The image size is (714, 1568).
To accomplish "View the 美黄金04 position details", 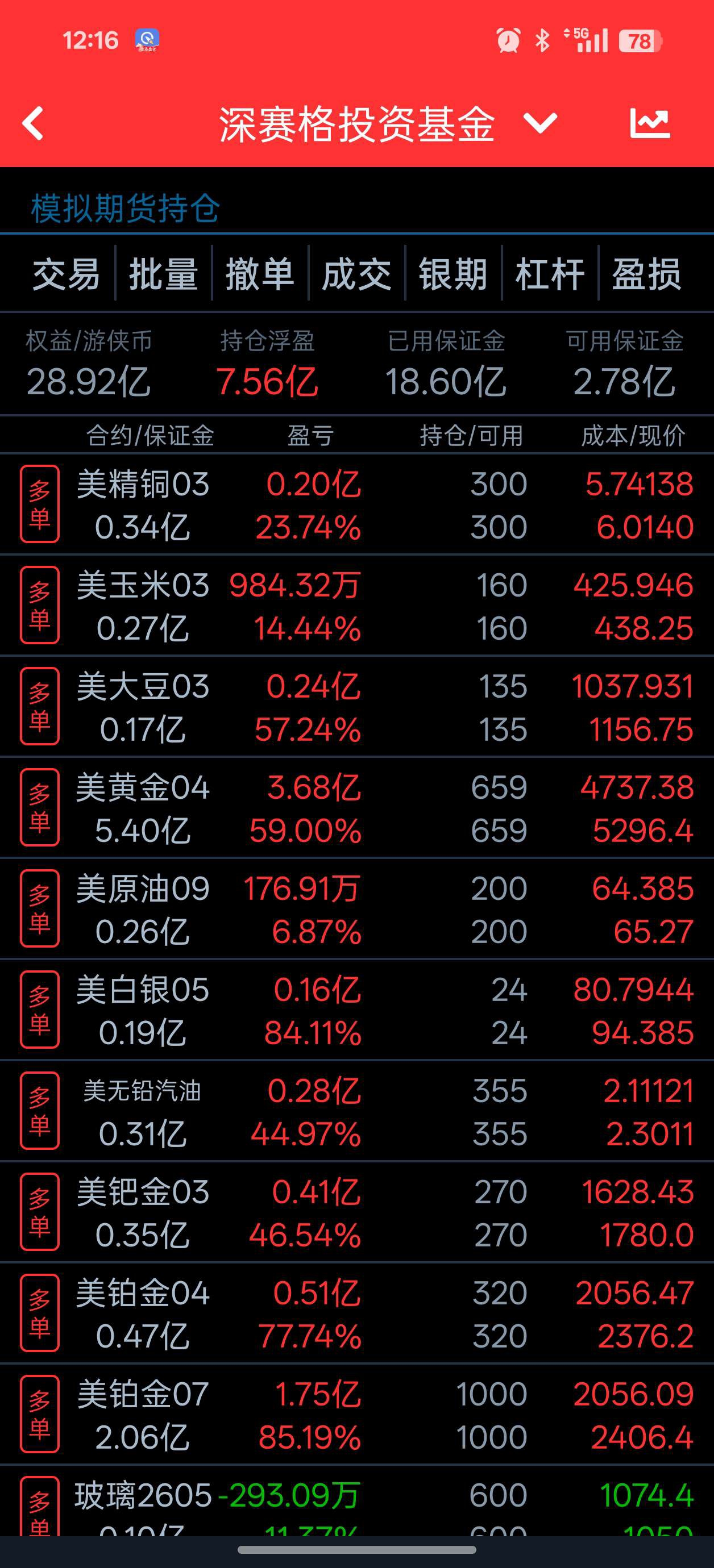I will click(x=357, y=808).
